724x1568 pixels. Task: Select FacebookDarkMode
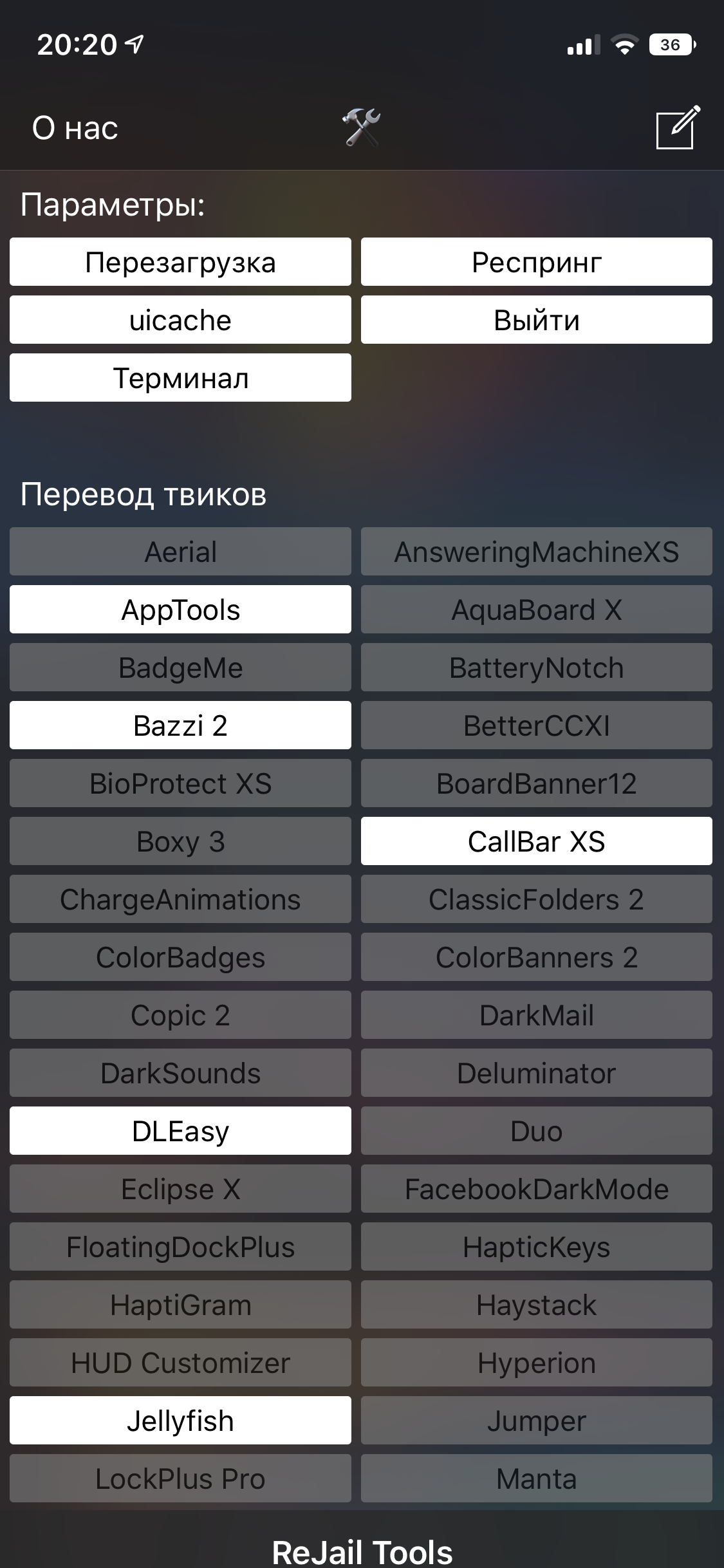coord(536,1189)
